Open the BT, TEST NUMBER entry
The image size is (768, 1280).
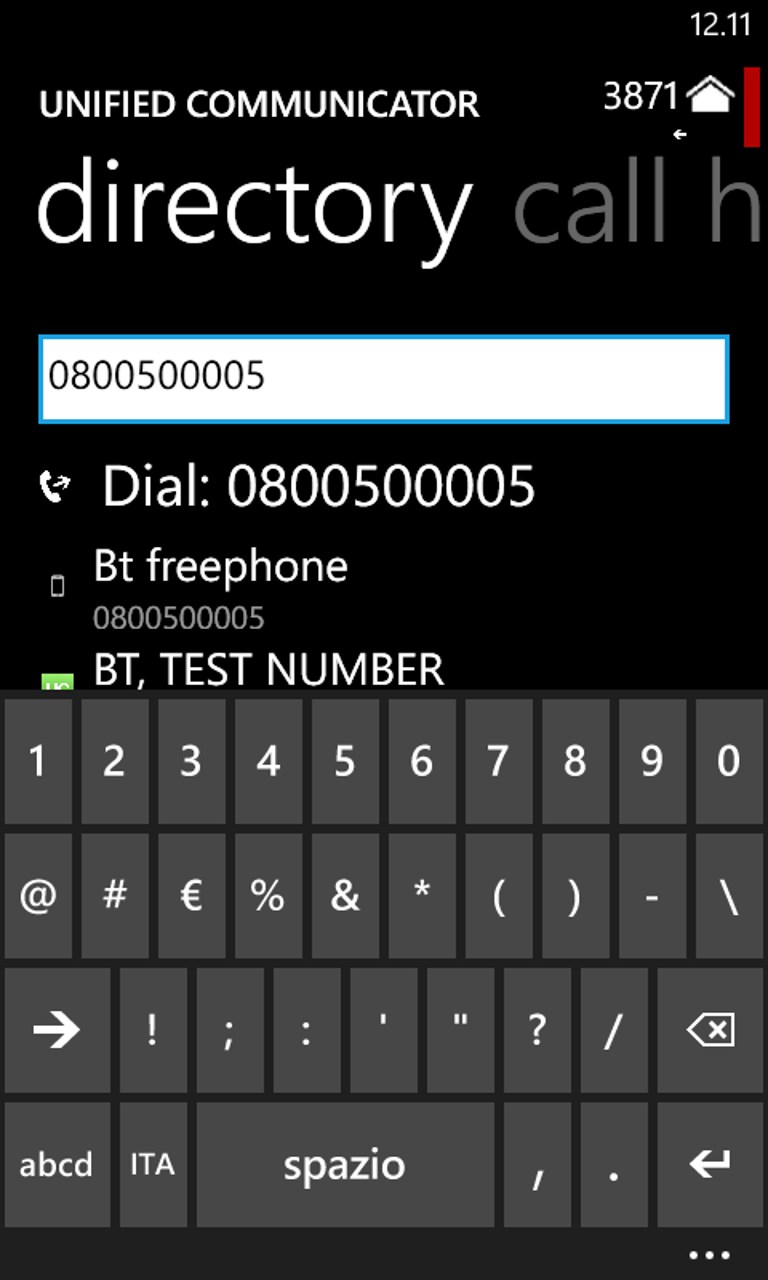pos(268,670)
